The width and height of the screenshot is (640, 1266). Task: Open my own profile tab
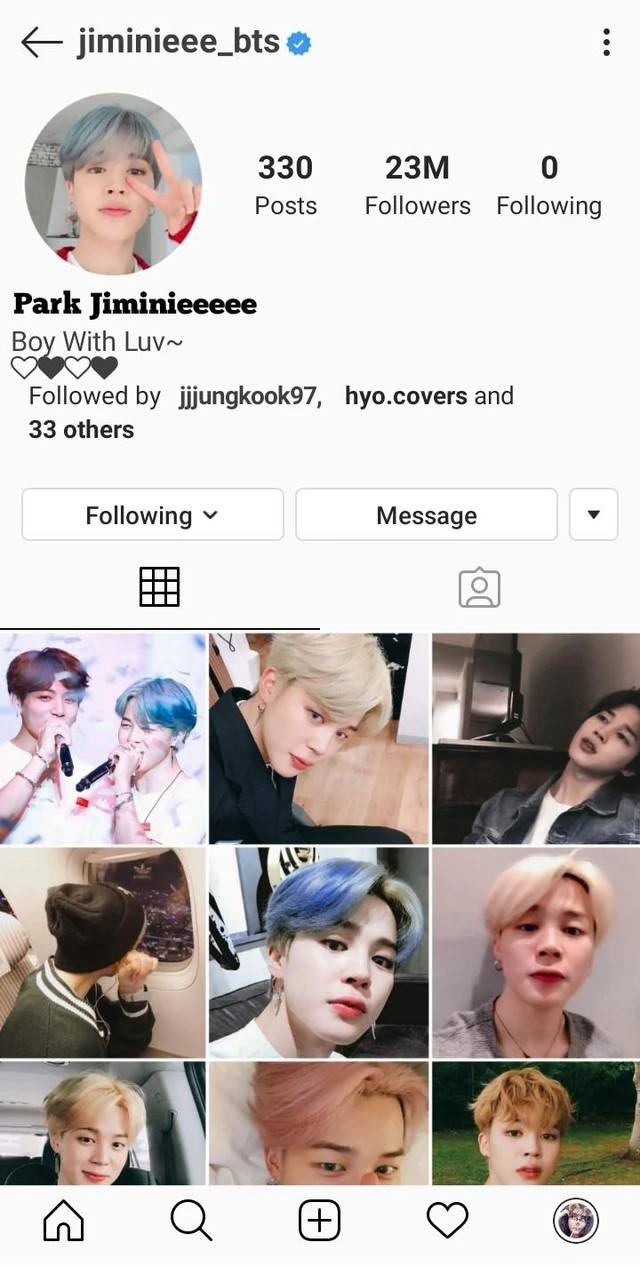click(575, 1221)
